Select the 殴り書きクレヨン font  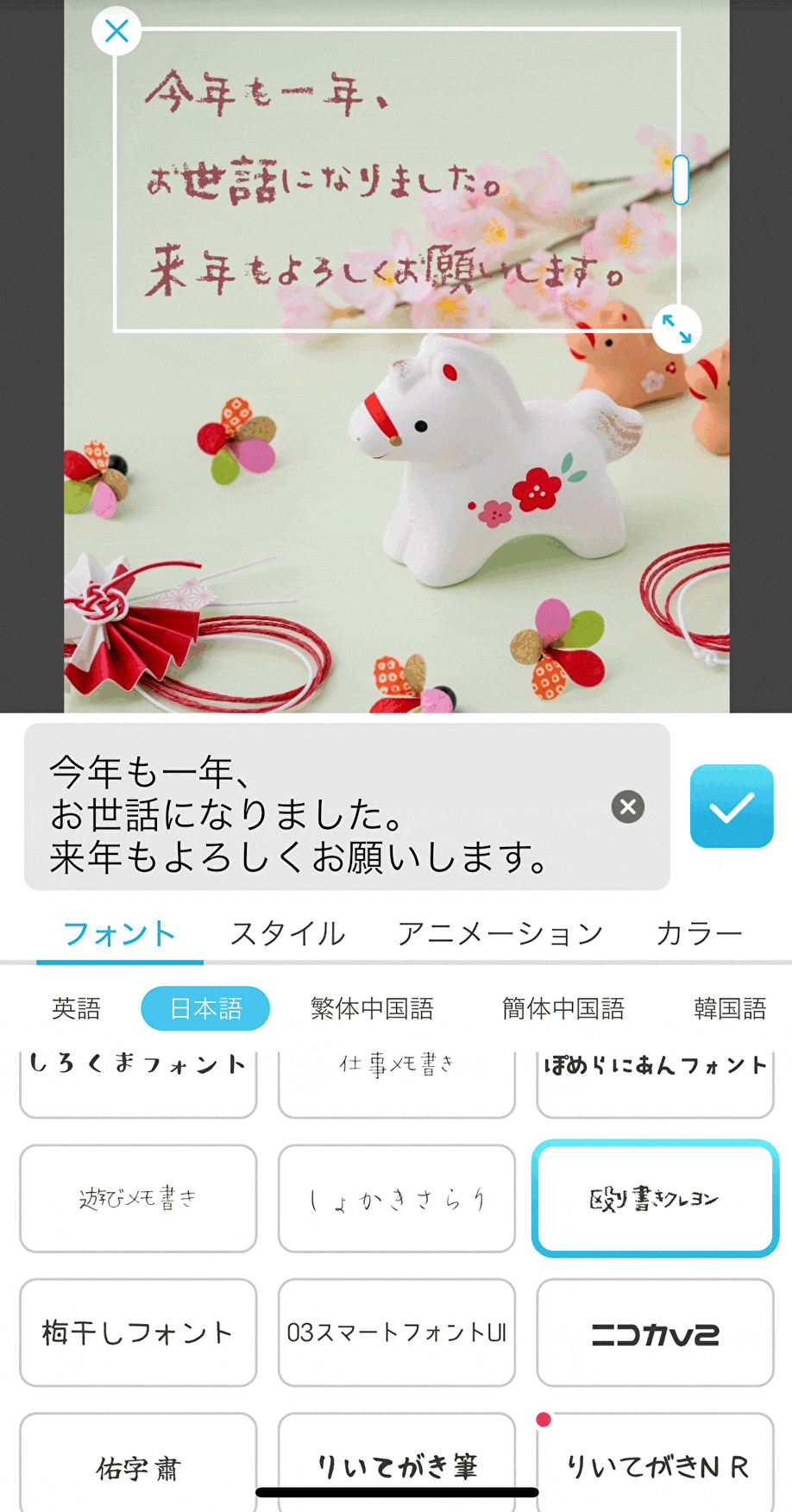(x=654, y=1199)
